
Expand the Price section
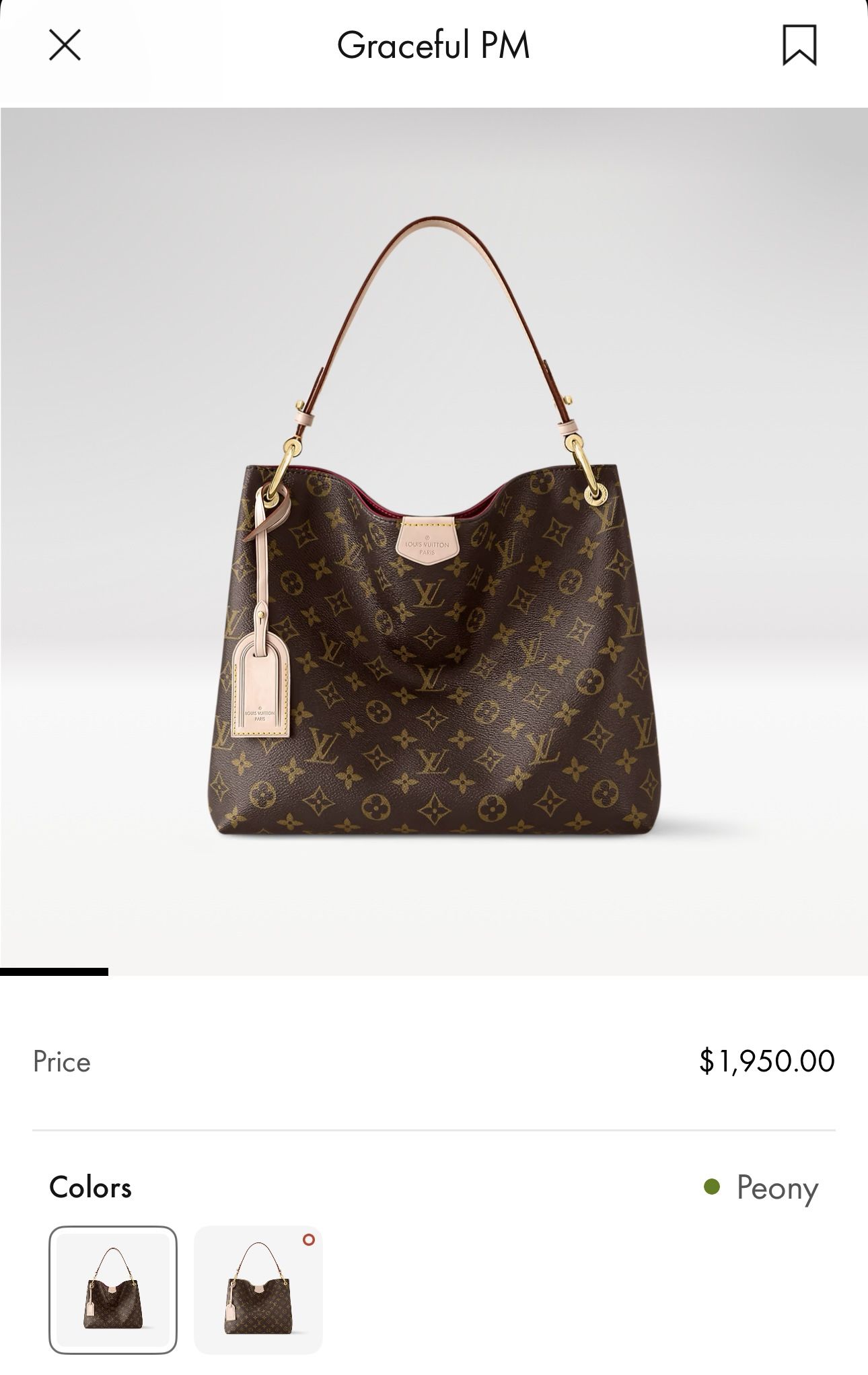61,1062
